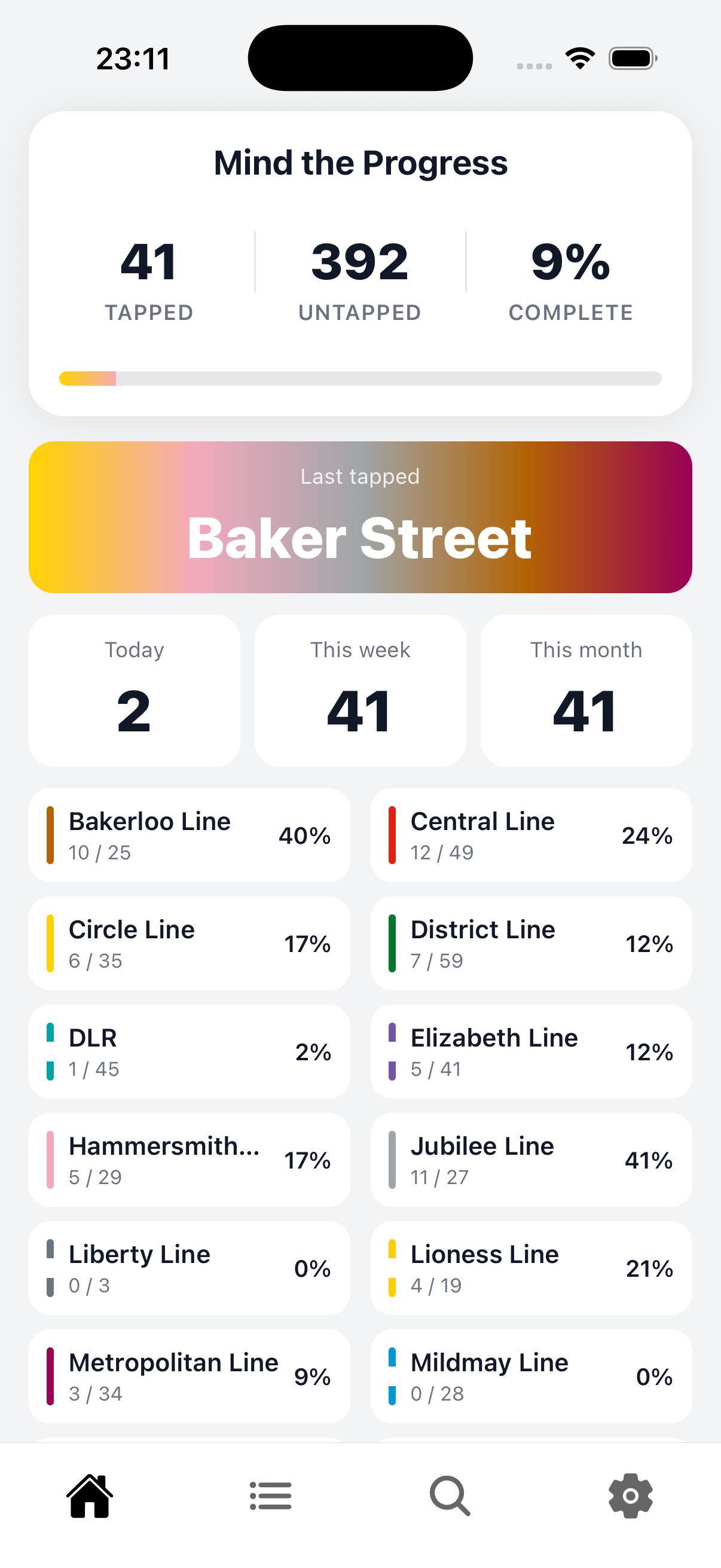Tap the Central Line color indicator
Viewport: 721px width, 1568px height.
pos(392,834)
